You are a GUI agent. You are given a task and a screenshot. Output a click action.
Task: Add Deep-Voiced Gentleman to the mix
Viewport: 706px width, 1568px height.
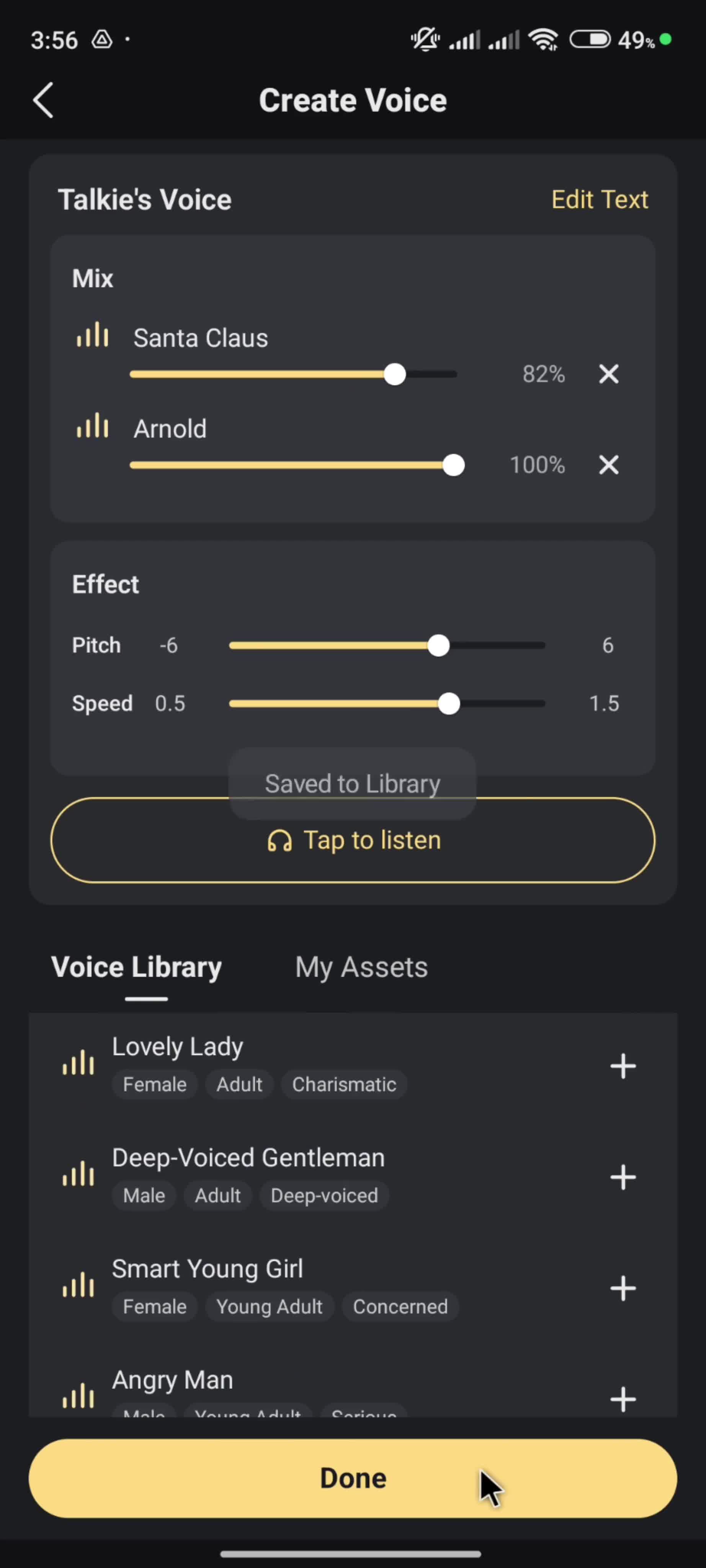point(623,1177)
